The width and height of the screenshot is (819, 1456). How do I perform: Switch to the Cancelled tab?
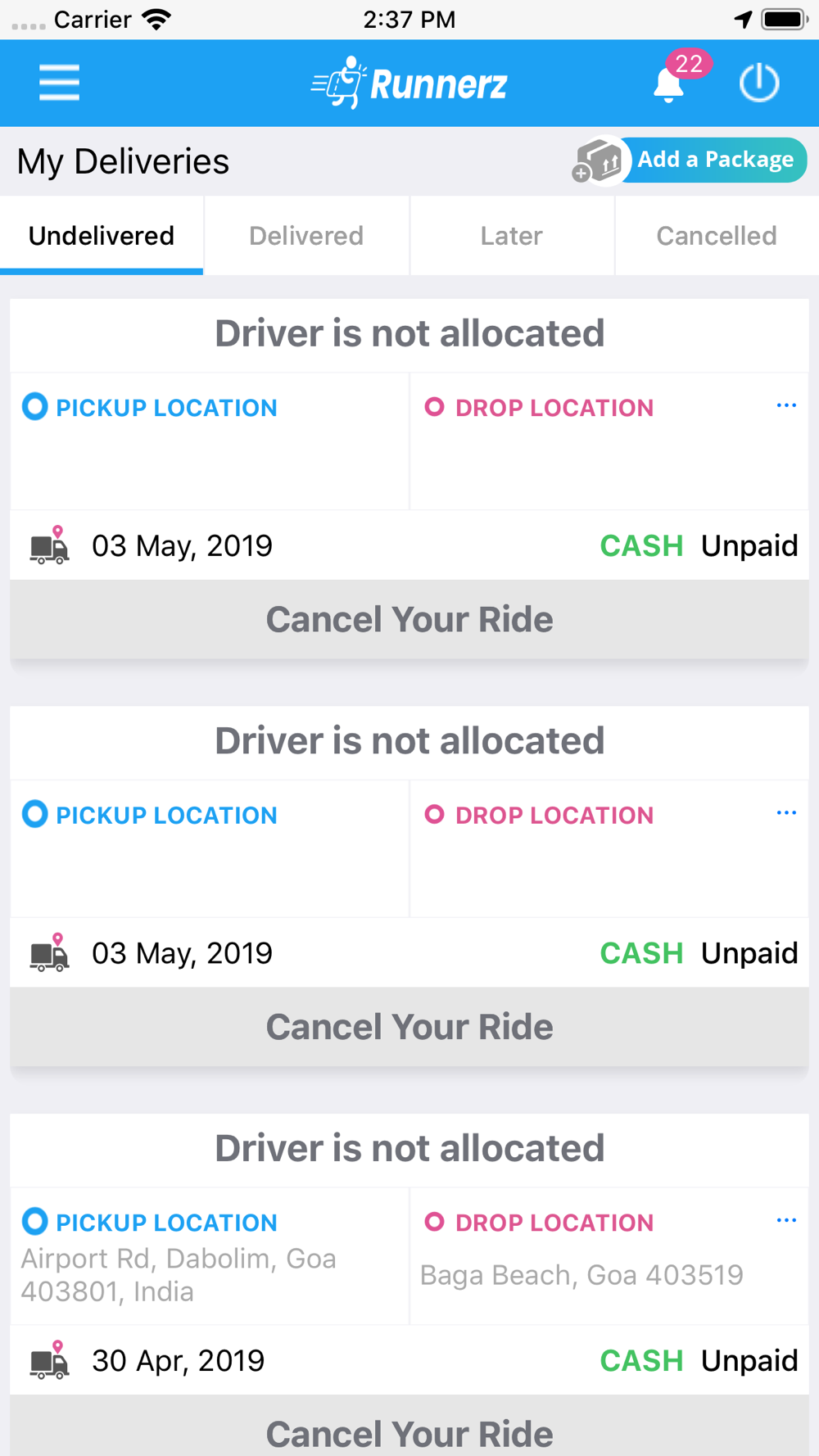717,236
